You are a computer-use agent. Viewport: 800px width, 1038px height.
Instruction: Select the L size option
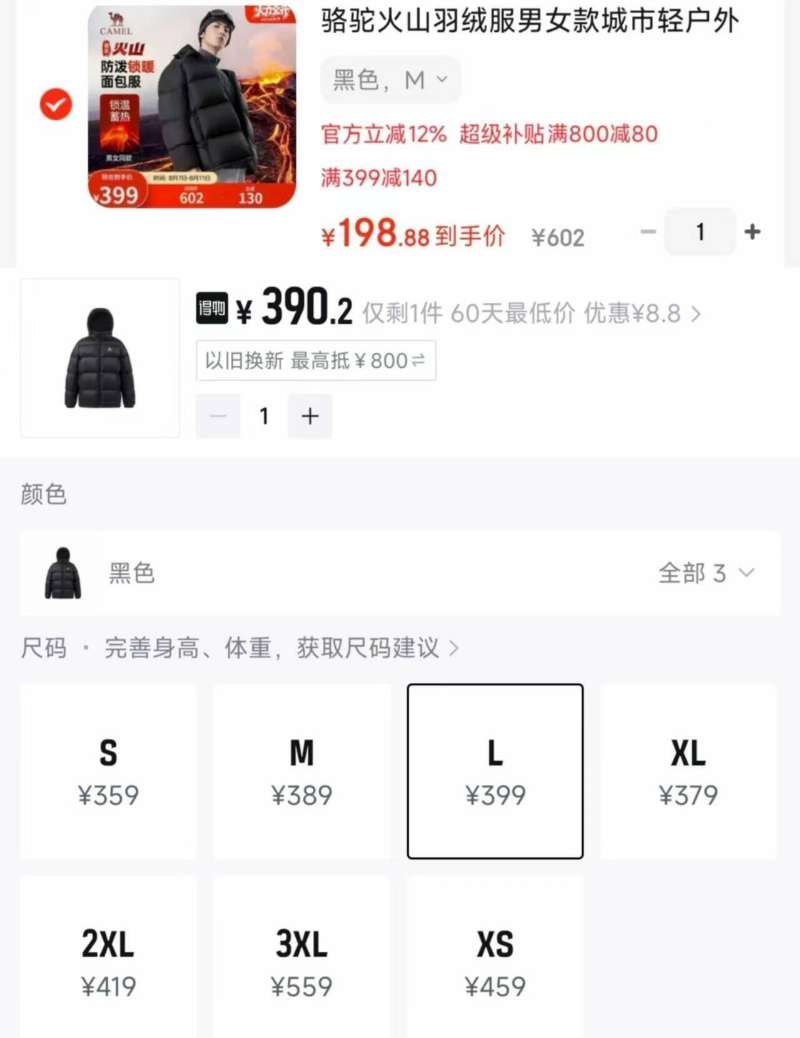pos(495,771)
